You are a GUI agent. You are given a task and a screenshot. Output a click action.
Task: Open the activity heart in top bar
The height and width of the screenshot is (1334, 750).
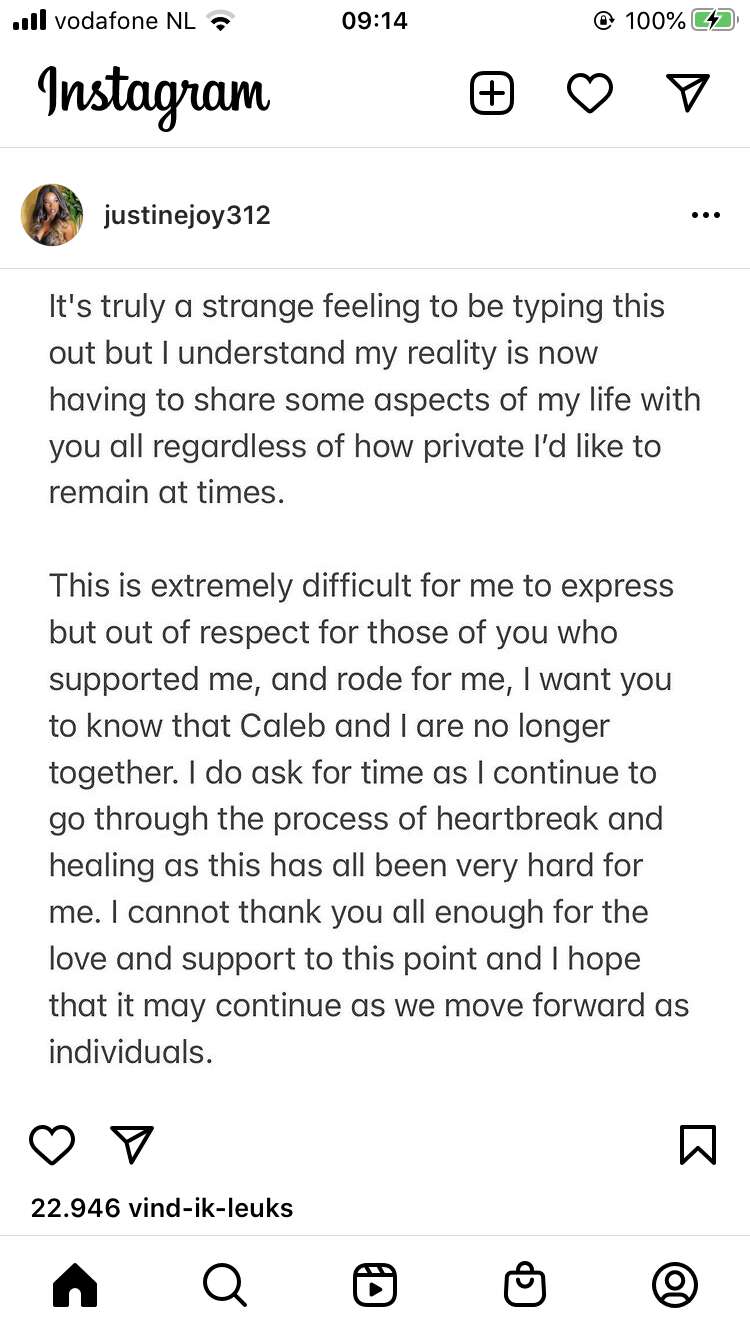(x=590, y=93)
